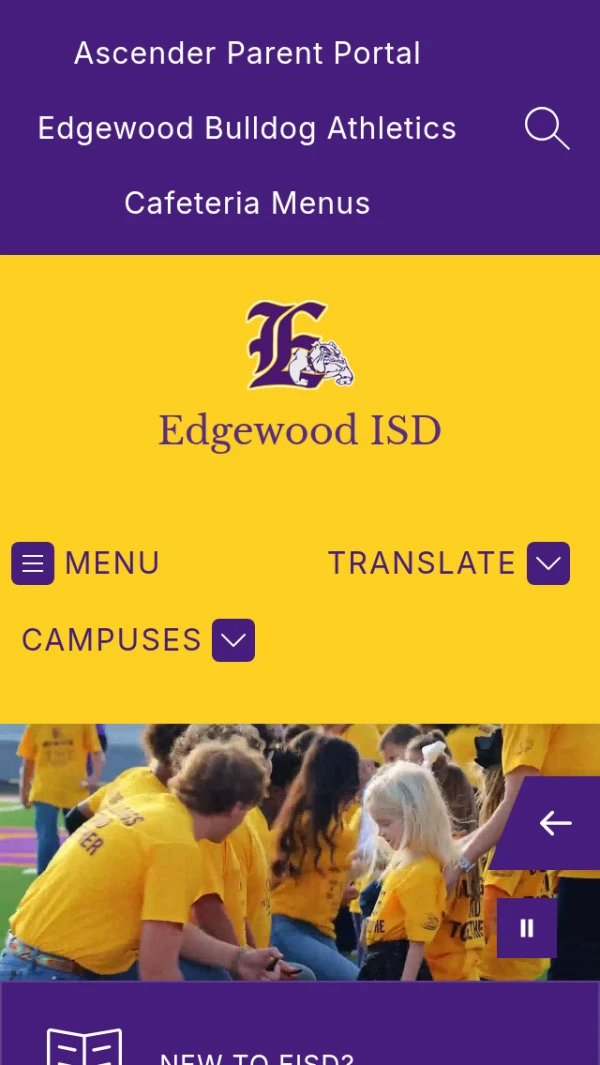Open the New to EISD link

click(256, 1055)
